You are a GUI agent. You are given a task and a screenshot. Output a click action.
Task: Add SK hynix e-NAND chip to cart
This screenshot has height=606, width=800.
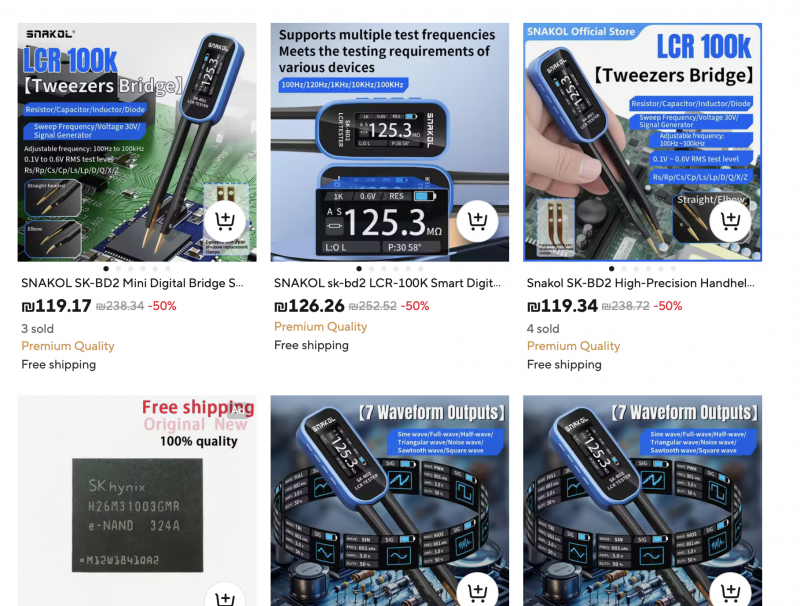(225, 597)
